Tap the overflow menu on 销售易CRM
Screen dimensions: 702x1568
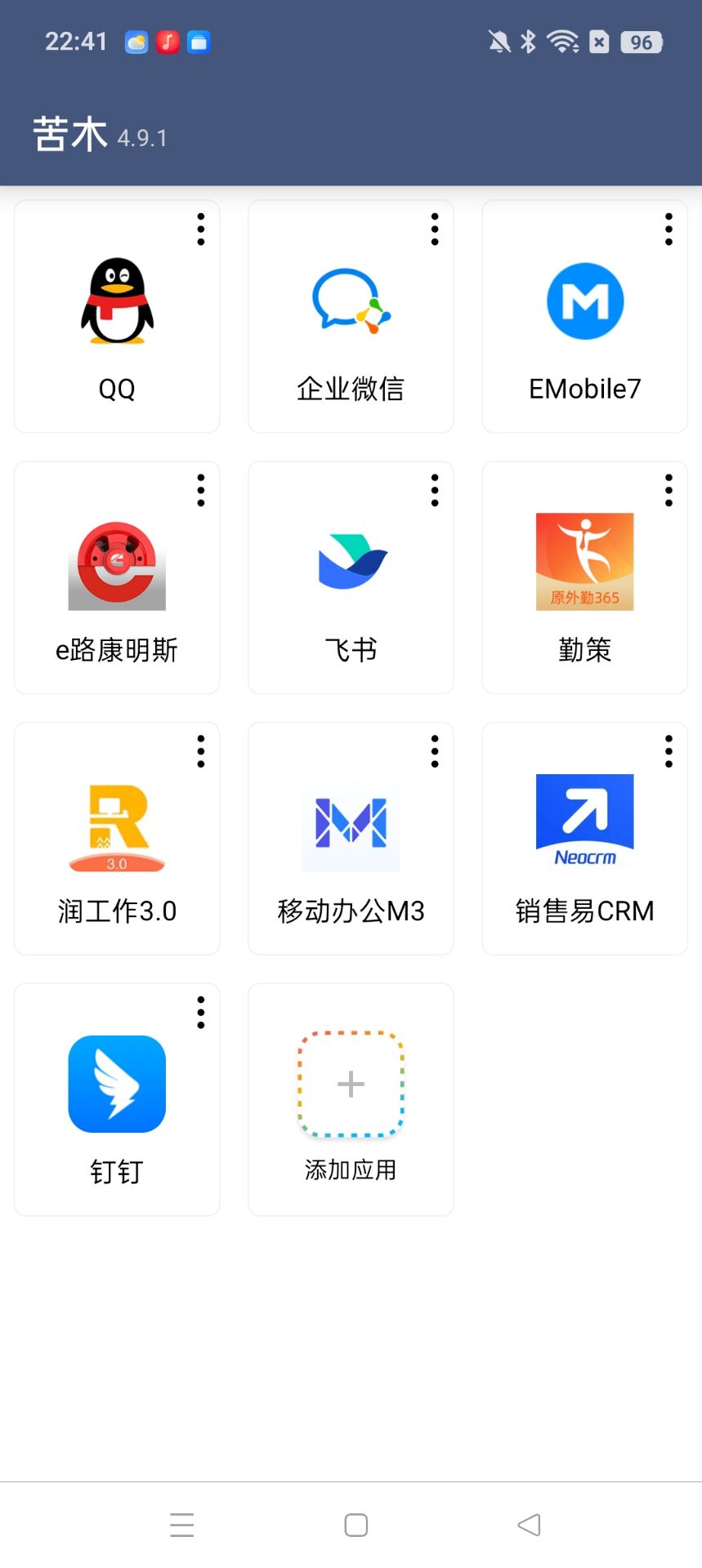pyautogui.click(x=668, y=751)
